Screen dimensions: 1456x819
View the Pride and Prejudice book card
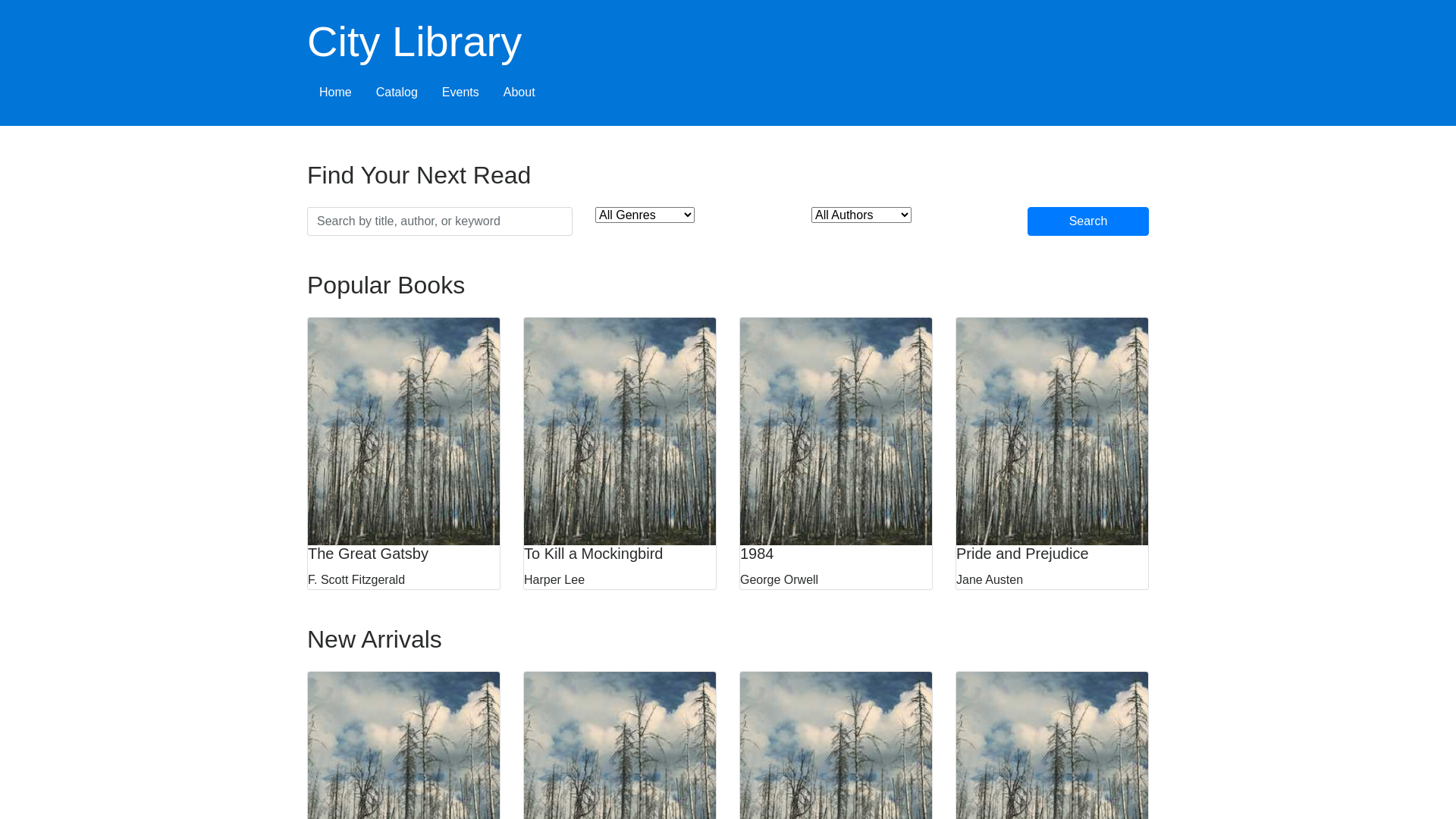tap(1052, 453)
